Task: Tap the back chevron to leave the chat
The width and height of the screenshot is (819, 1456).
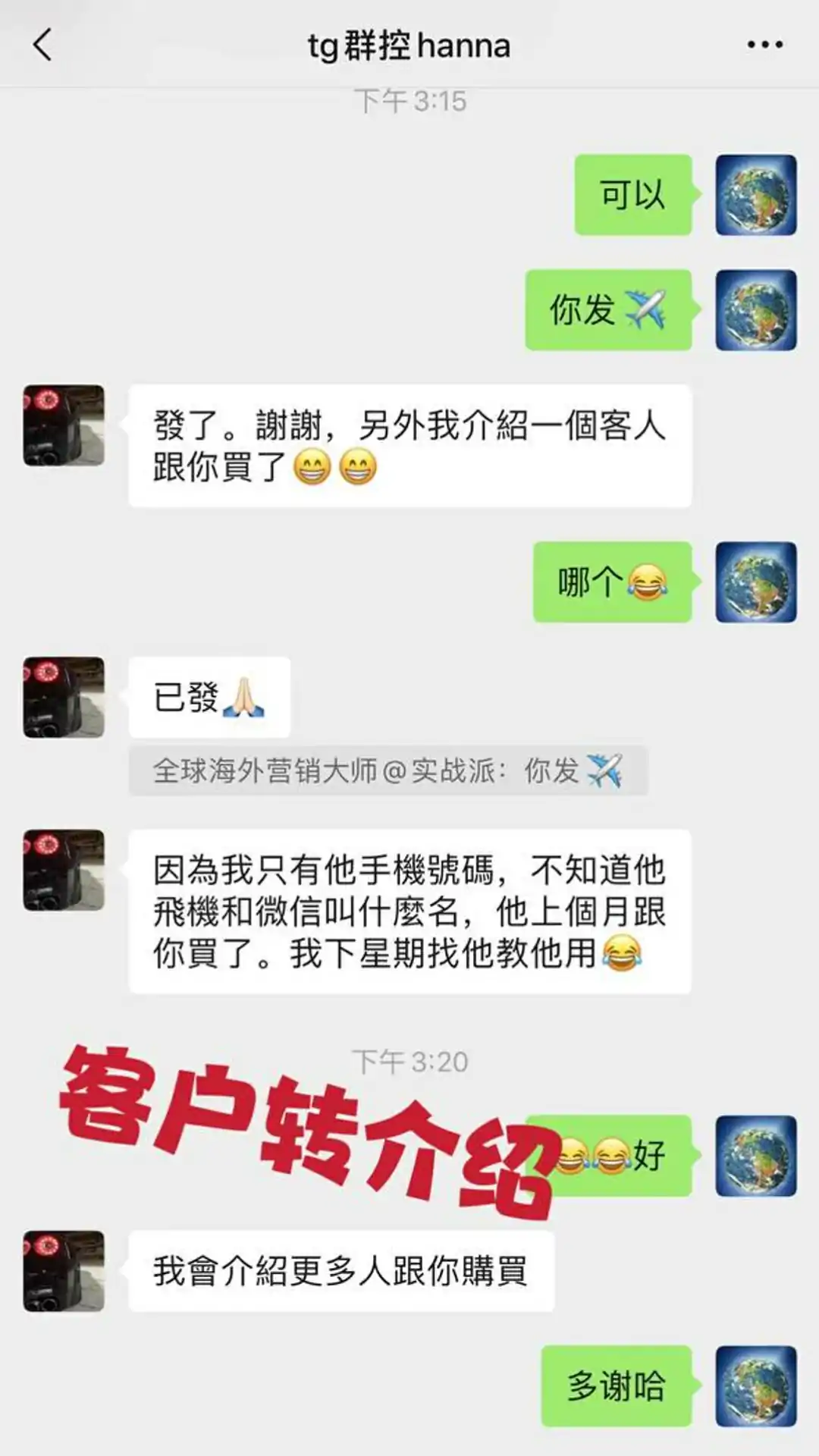Action: (x=43, y=45)
